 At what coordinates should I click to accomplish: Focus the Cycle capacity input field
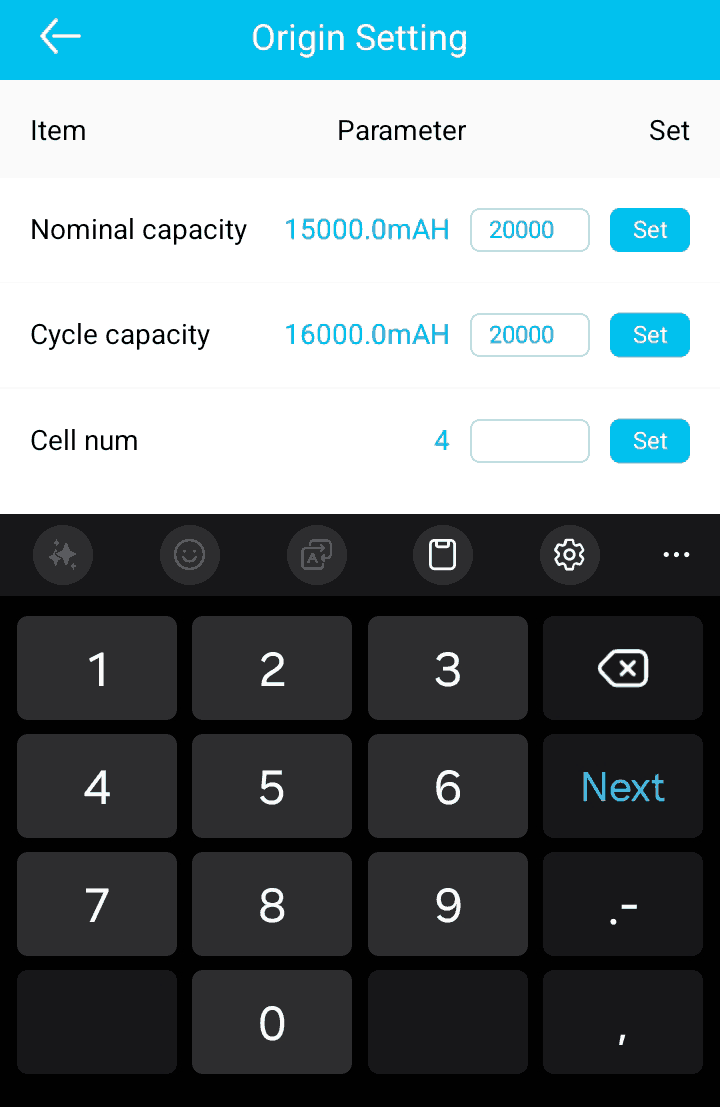click(529, 335)
